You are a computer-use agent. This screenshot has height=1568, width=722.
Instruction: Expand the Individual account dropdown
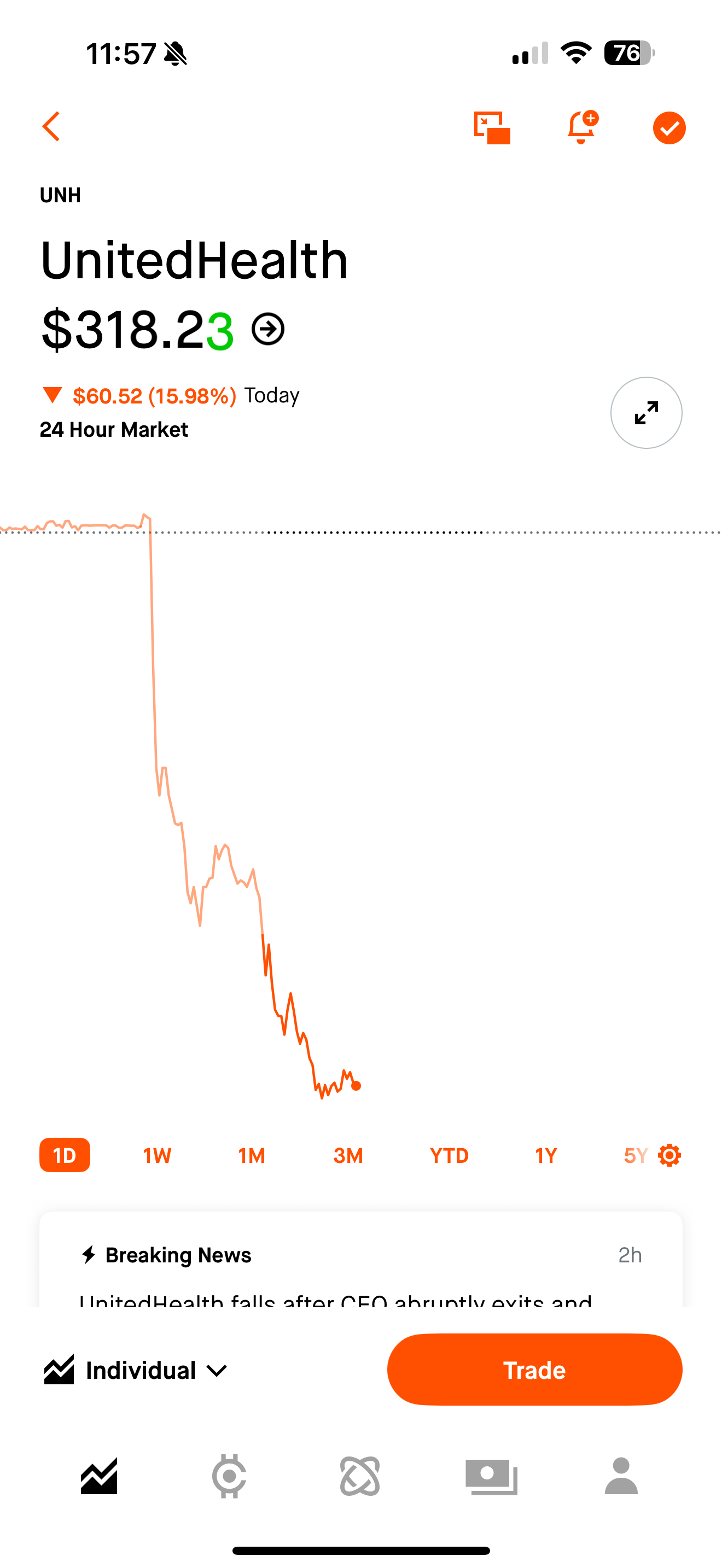click(x=136, y=1370)
